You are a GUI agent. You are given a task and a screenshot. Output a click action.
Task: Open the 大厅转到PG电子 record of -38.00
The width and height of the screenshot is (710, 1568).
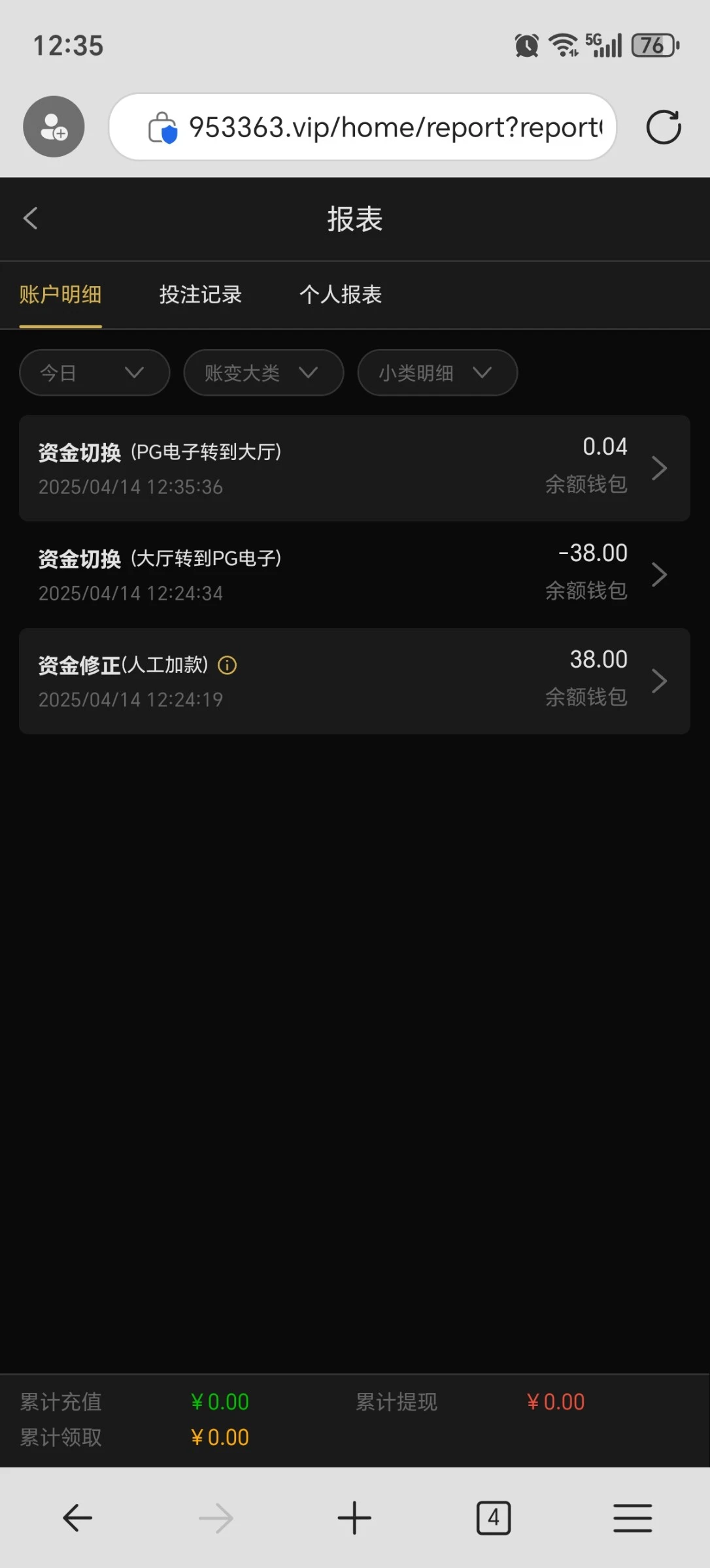coord(354,574)
